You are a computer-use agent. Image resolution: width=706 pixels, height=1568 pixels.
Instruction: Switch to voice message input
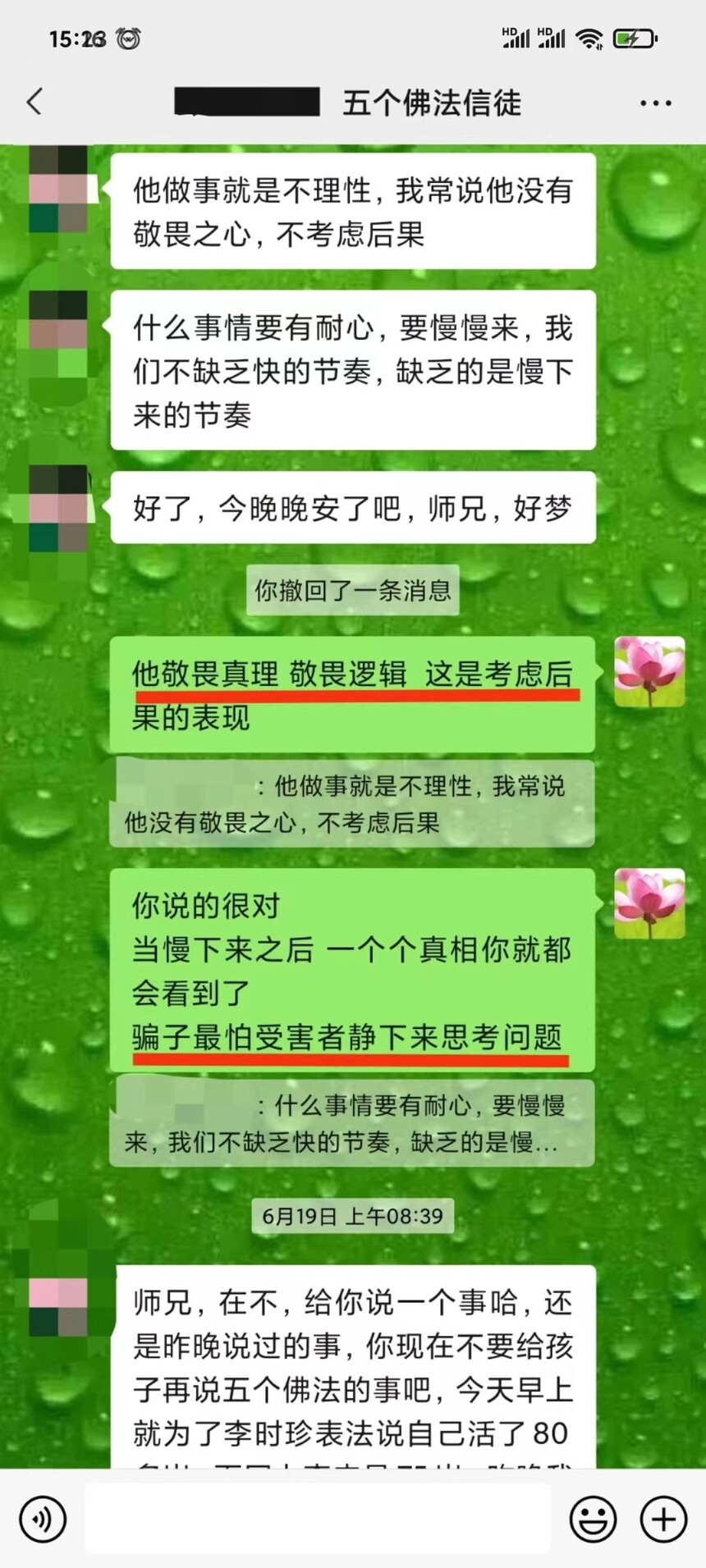point(42,1519)
